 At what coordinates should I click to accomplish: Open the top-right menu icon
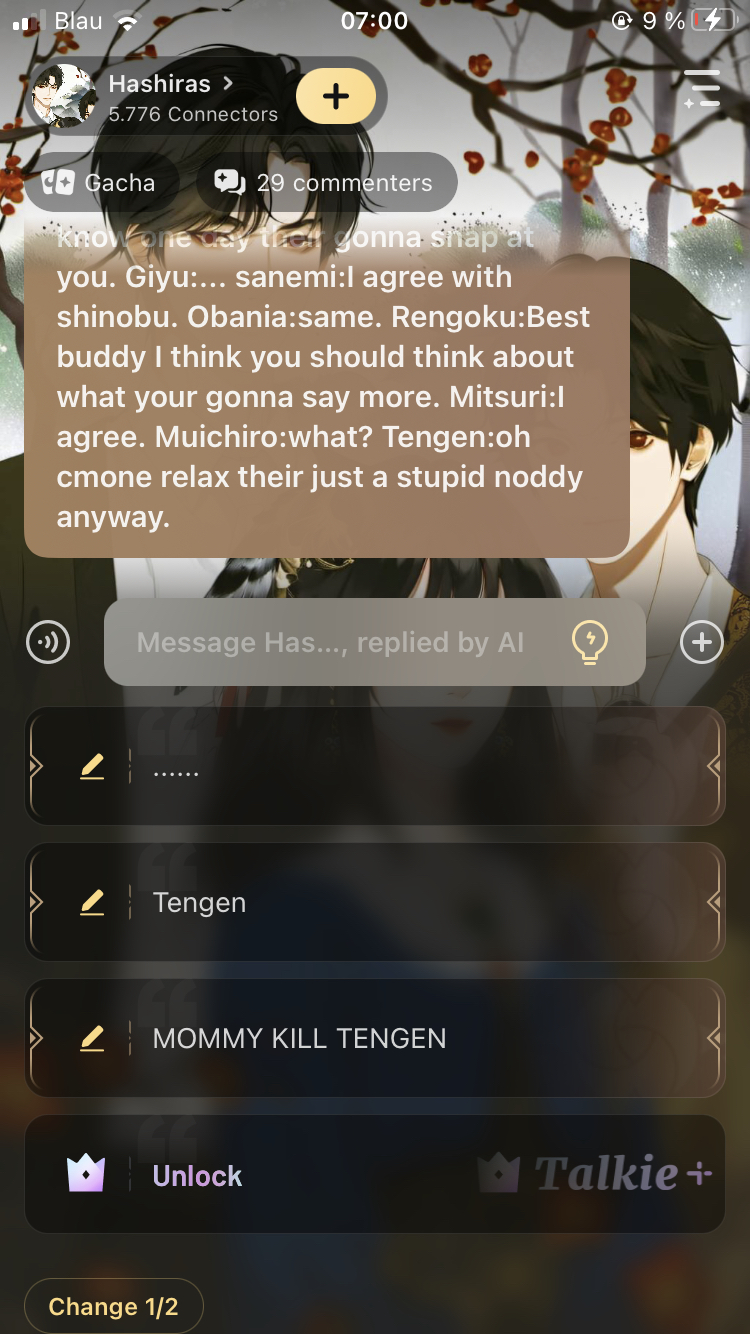[702, 88]
